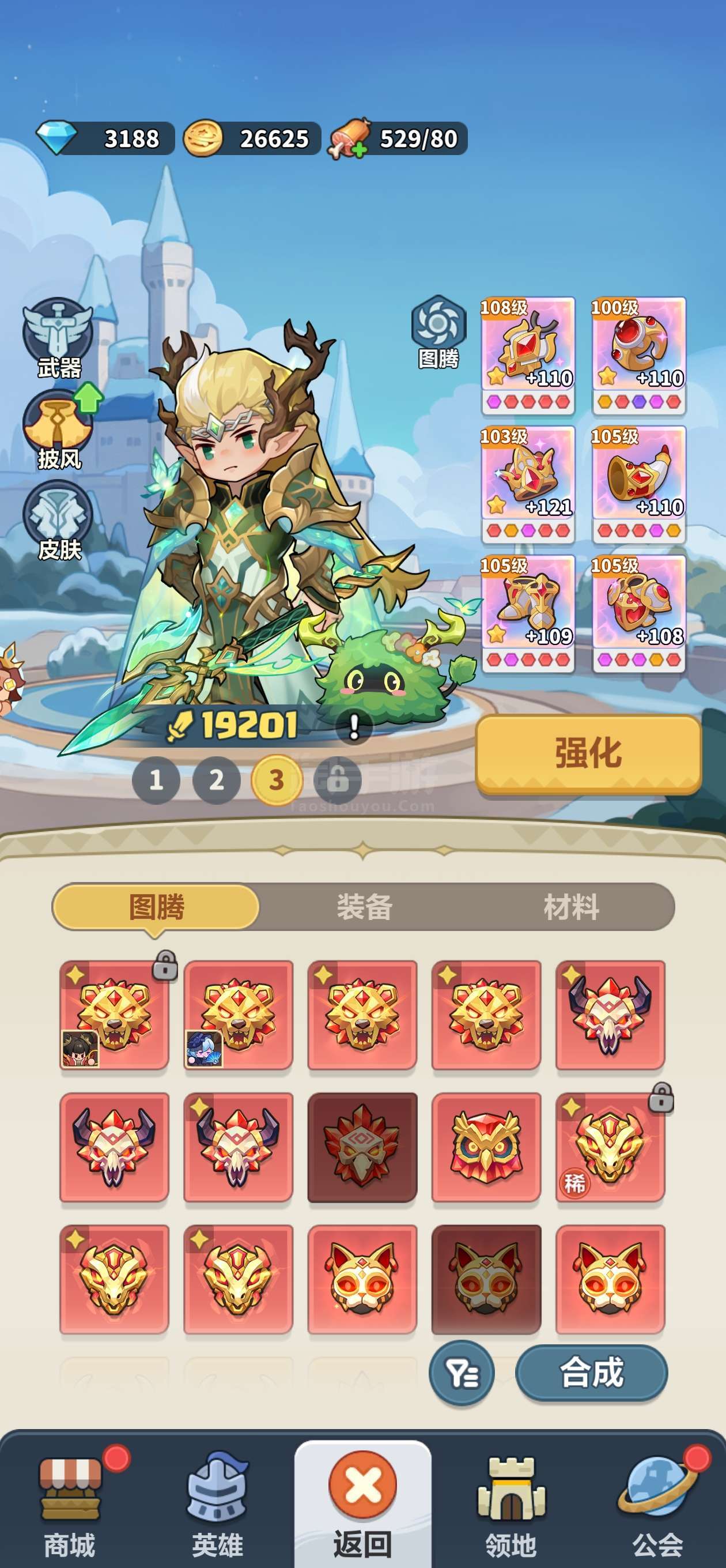The width and height of the screenshot is (726, 1568).
Task: Tap 返回 to go back
Action: 362,1502
